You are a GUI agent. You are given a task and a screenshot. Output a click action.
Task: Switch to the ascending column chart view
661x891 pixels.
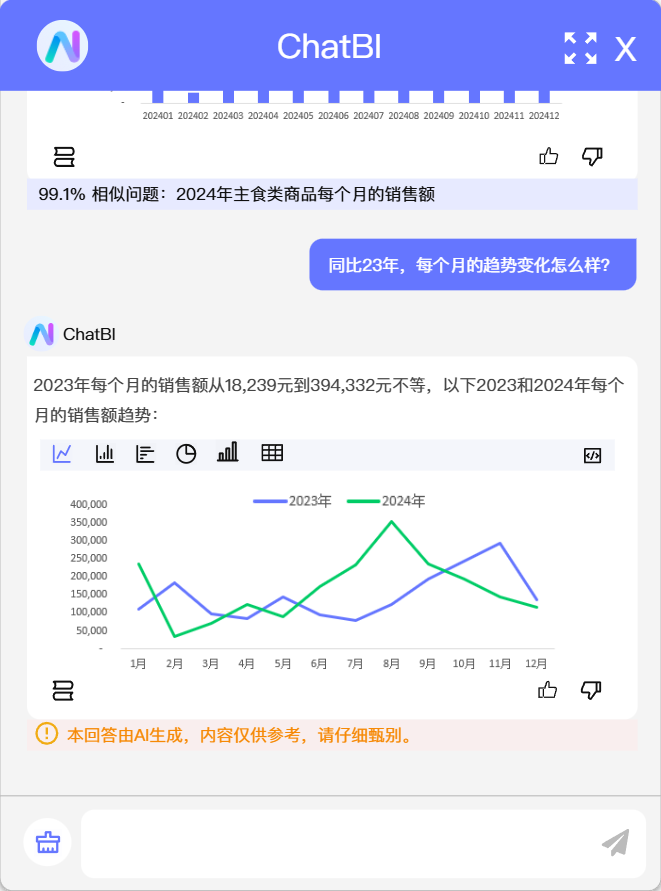228,452
